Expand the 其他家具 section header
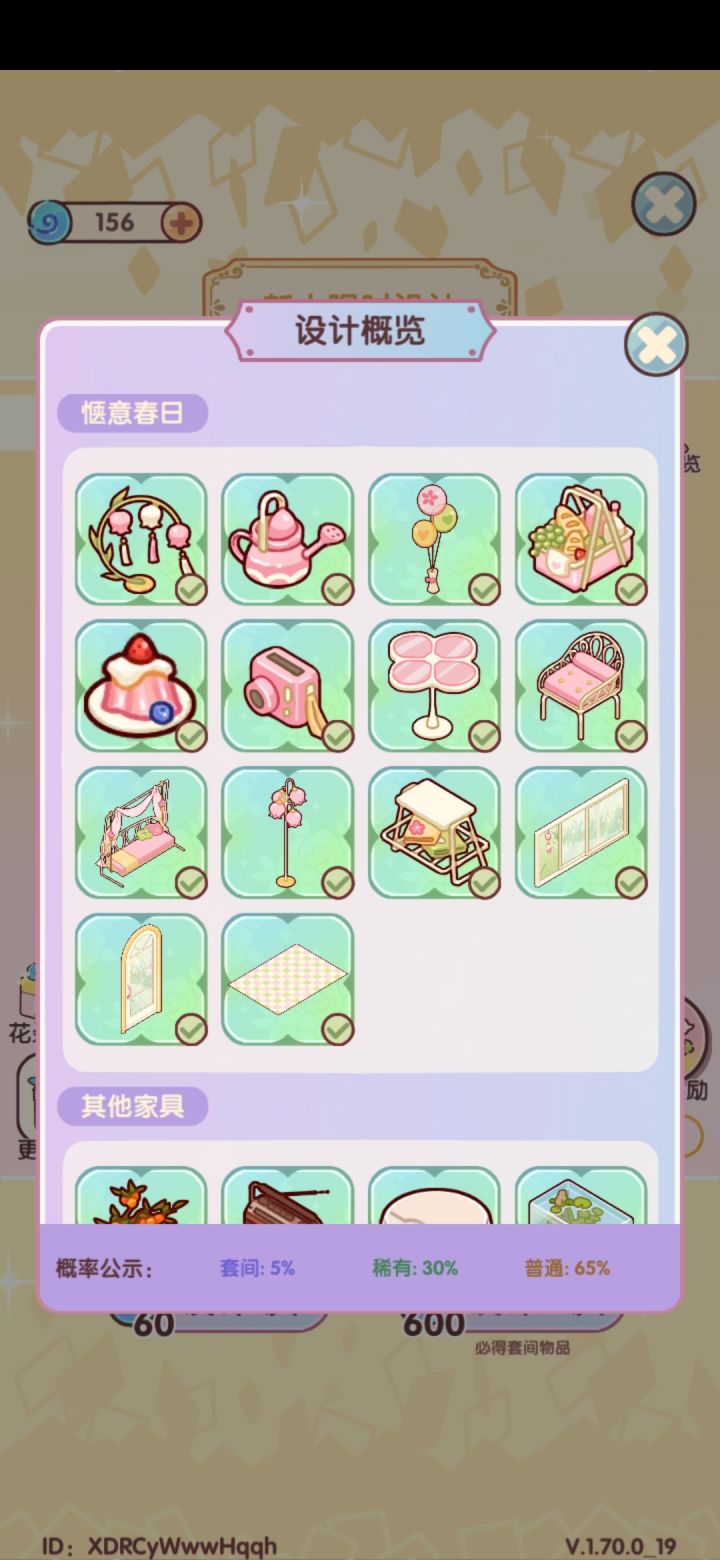This screenshot has height=1560, width=720. tap(135, 1106)
